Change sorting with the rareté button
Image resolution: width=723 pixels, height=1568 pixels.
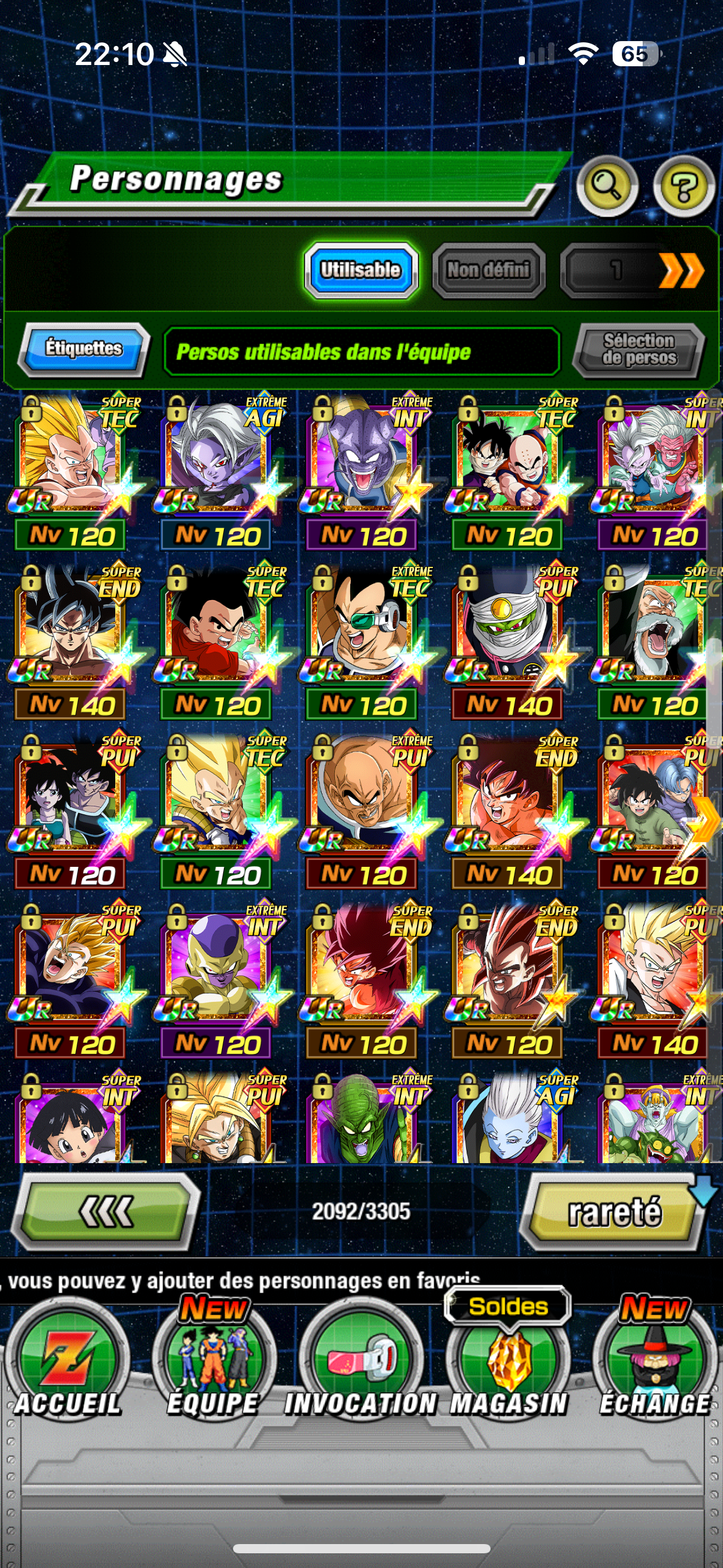(614, 1212)
